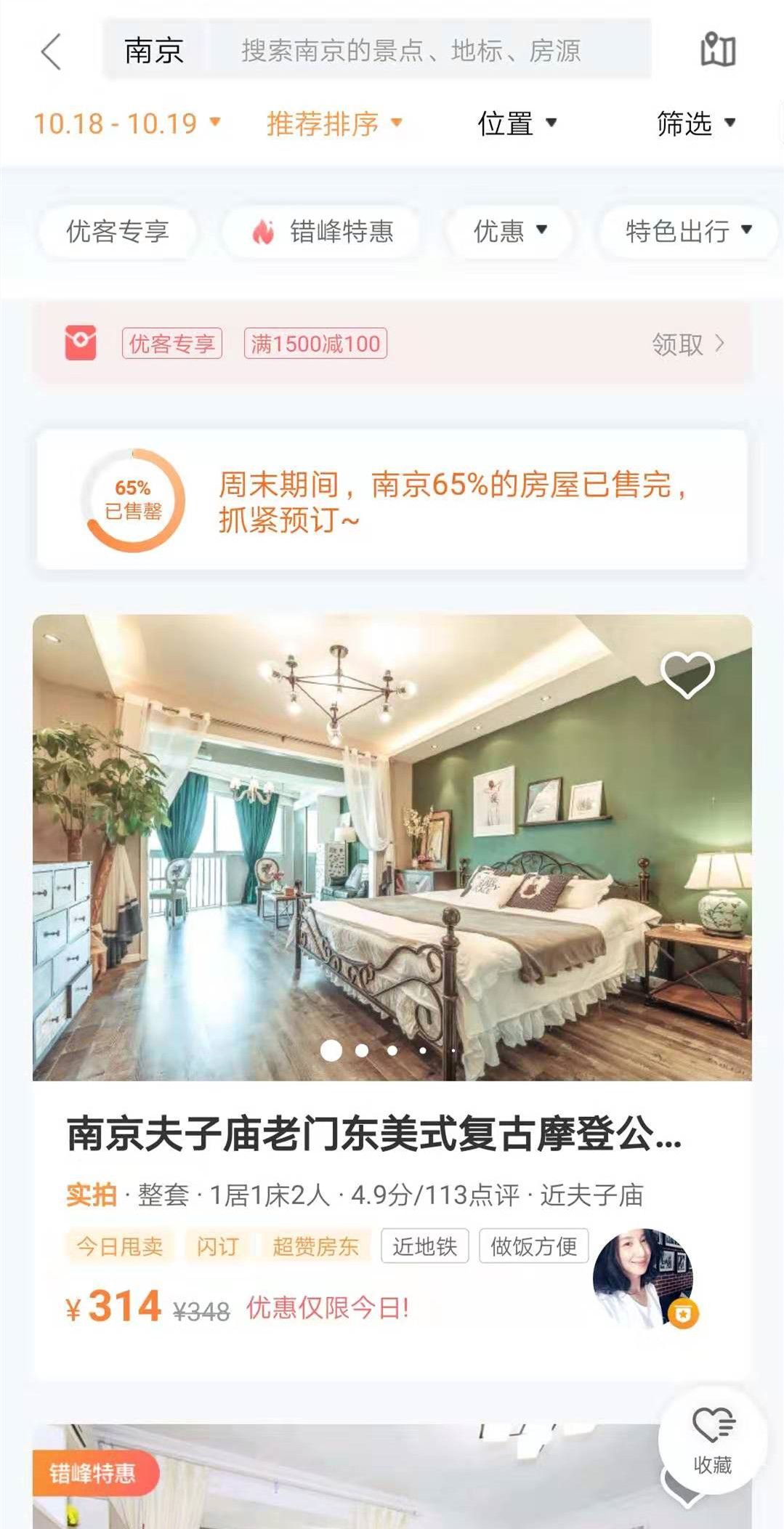The width and height of the screenshot is (784, 1529).
Task: Select the 优客专享 chip
Action: pos(118,232)
